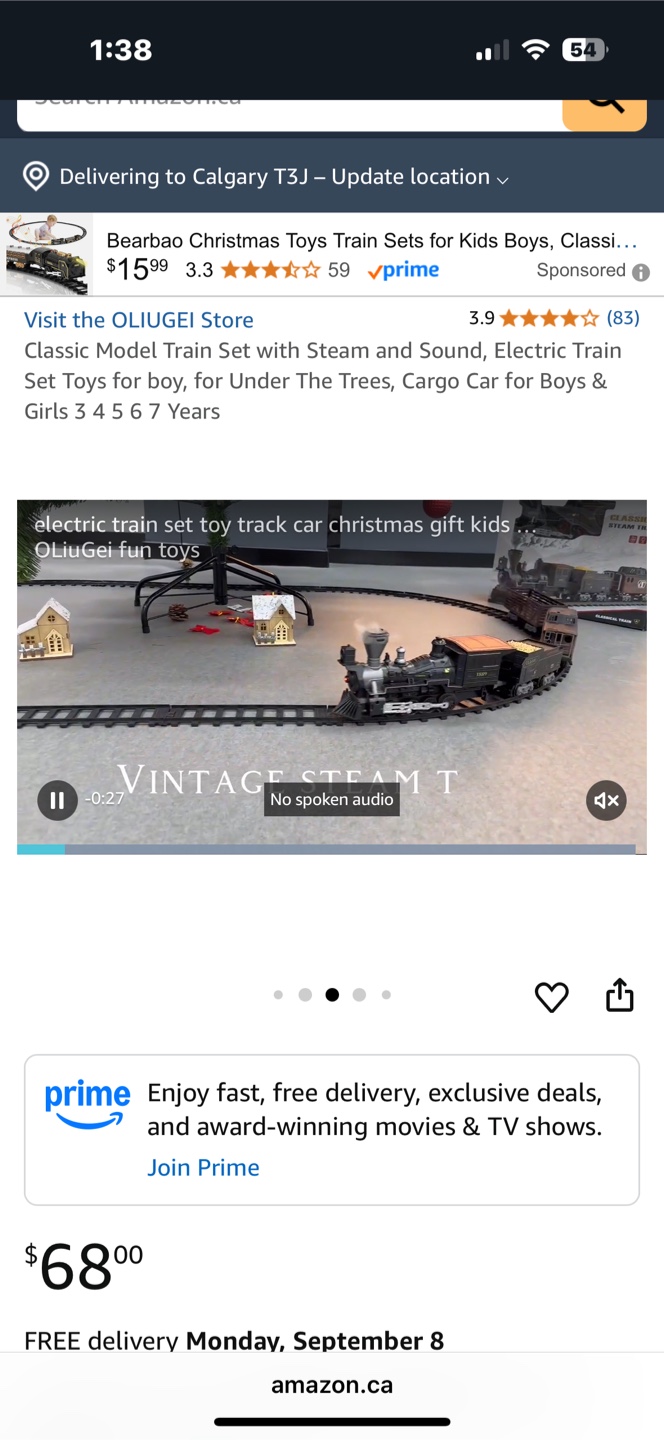Select the image carousel page dots
The width and height of the screenshot is (664, 1440).
[x=332, y=995]
